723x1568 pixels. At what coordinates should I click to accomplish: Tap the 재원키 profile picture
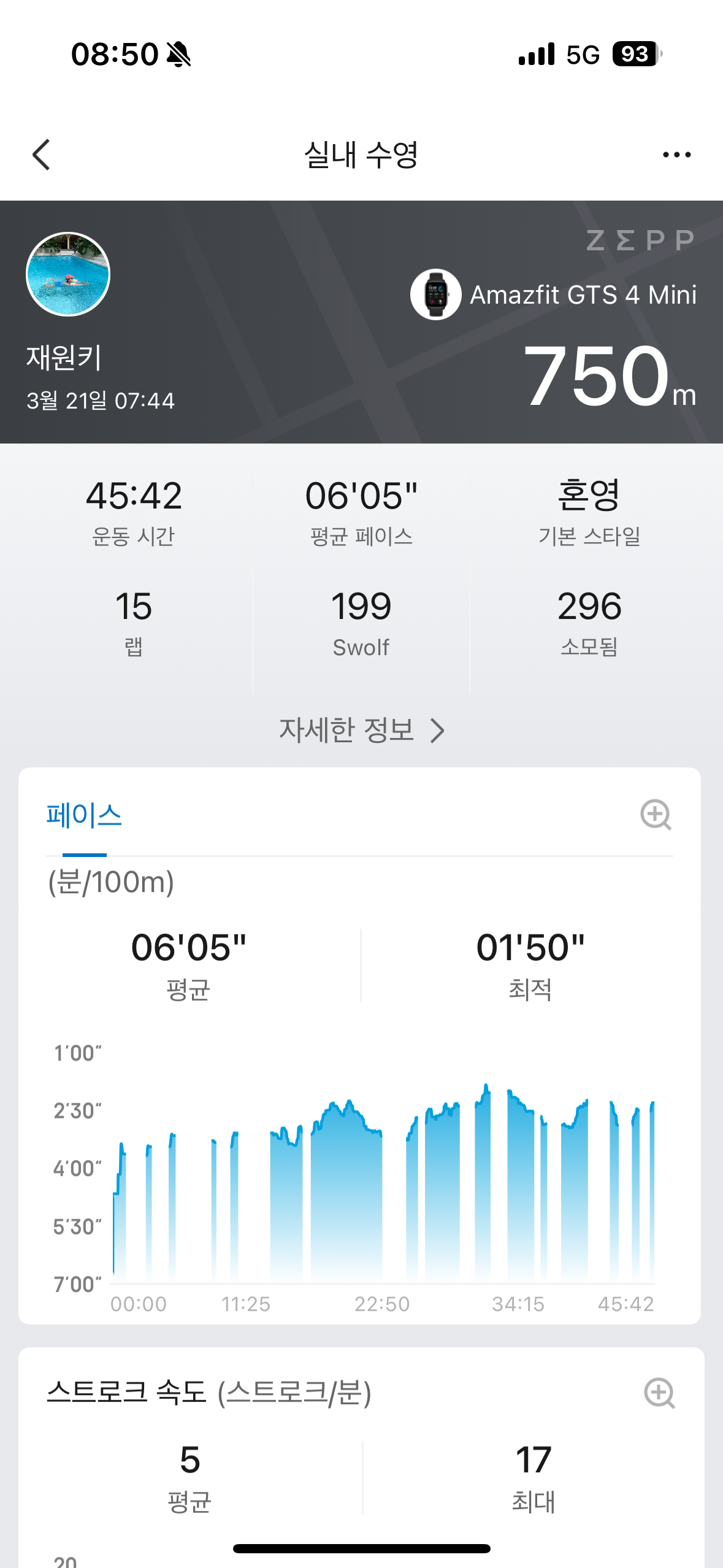point(68,274)
